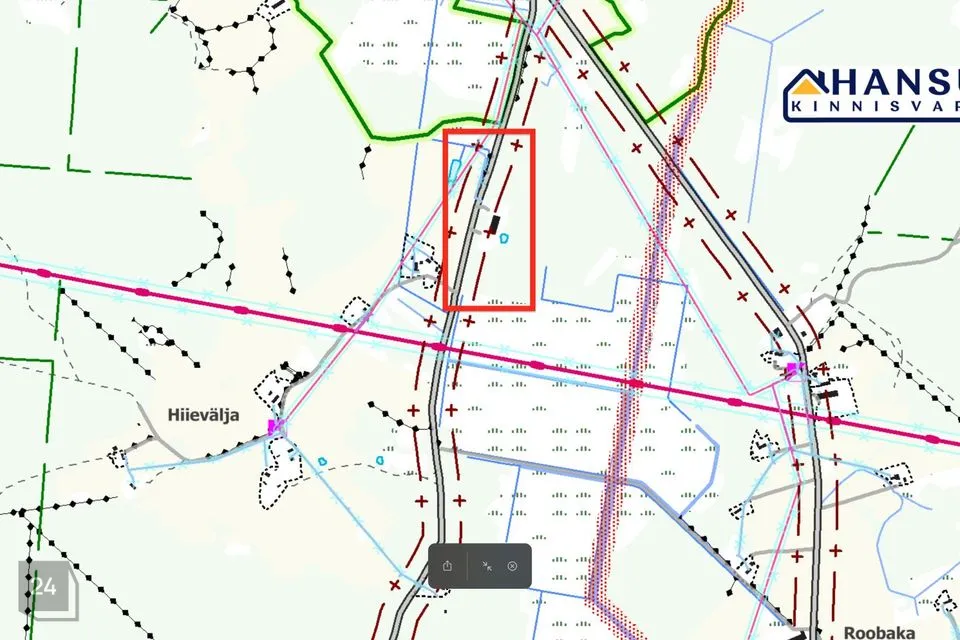The width and height of the screenshot is (960, 640).
Task: Close the image viewer
Action: [x=512, y=566]
